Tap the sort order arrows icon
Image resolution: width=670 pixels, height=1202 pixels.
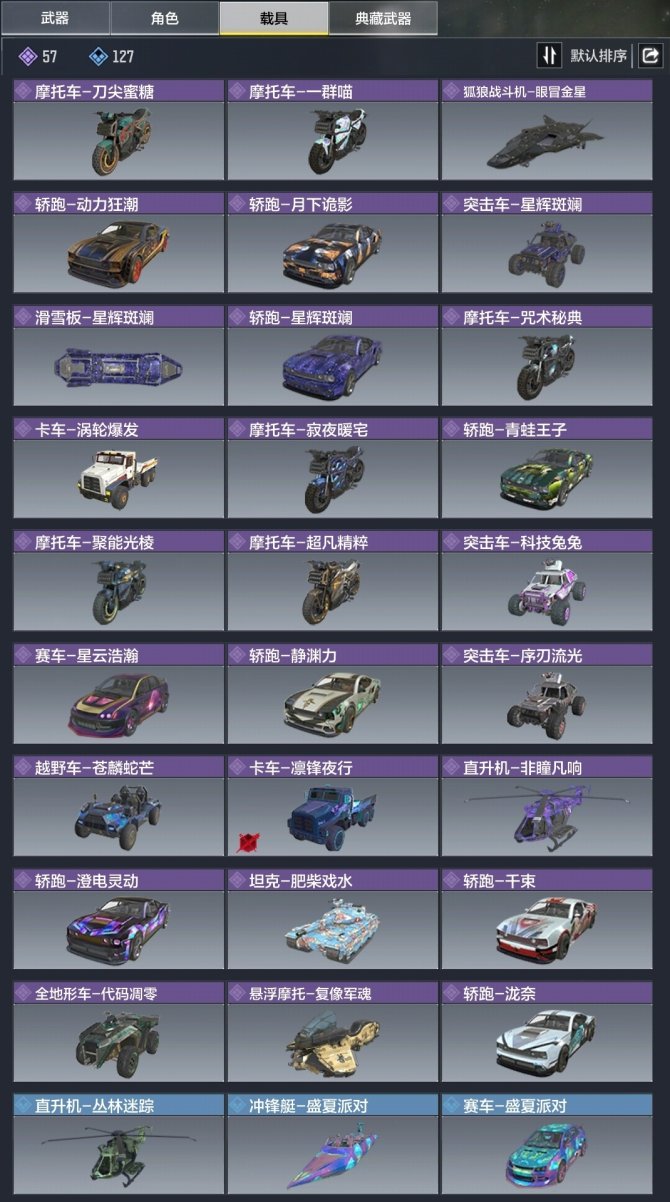tap(549, 55)
